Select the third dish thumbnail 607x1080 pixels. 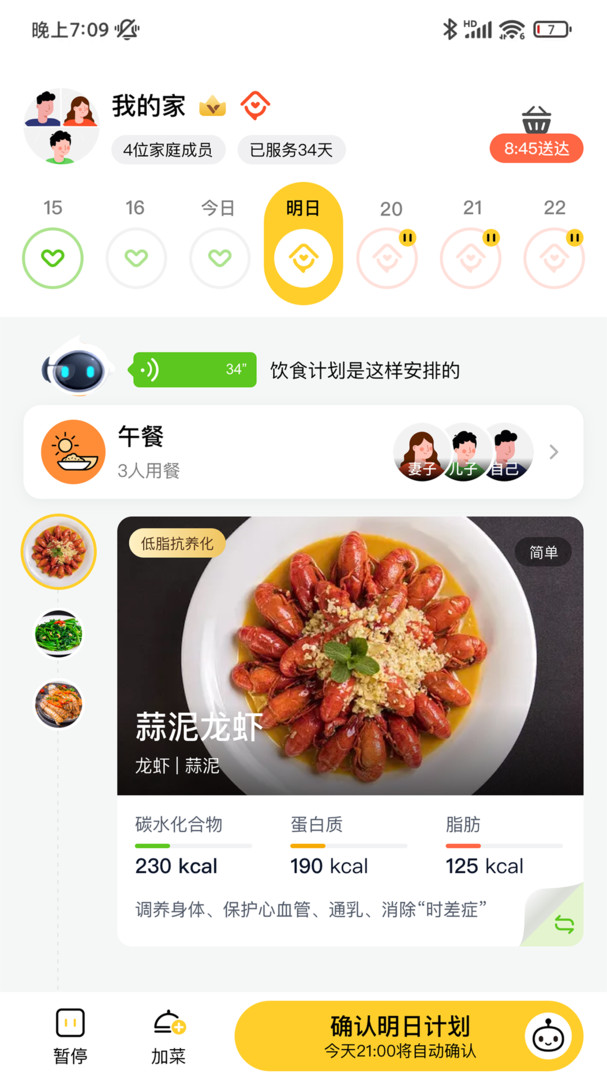pos(59,703)
